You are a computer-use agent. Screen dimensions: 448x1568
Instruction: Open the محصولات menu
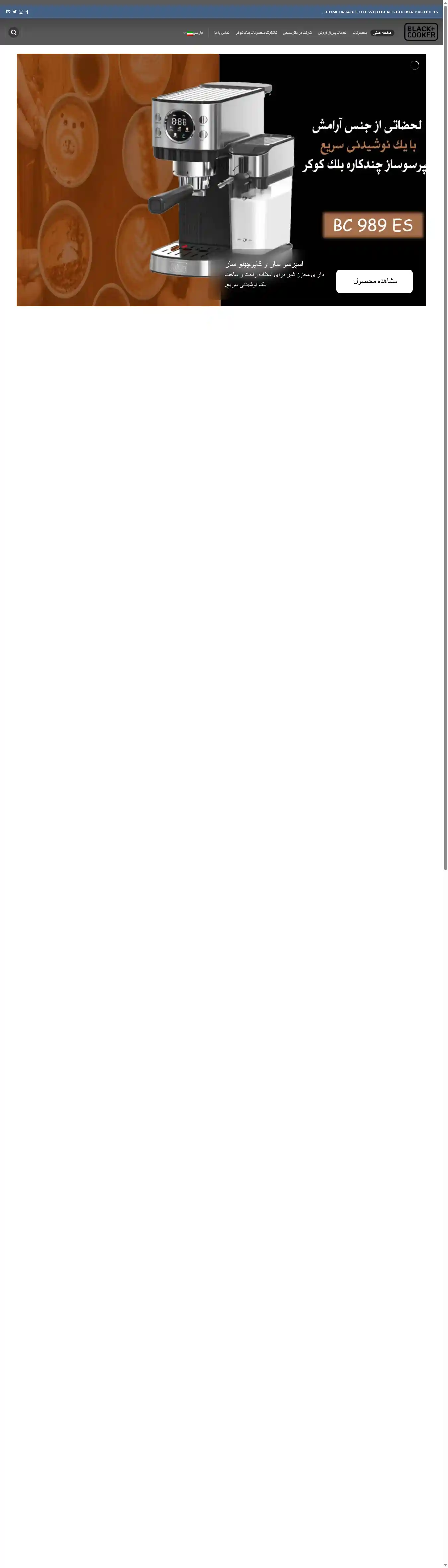pos(360,33)
